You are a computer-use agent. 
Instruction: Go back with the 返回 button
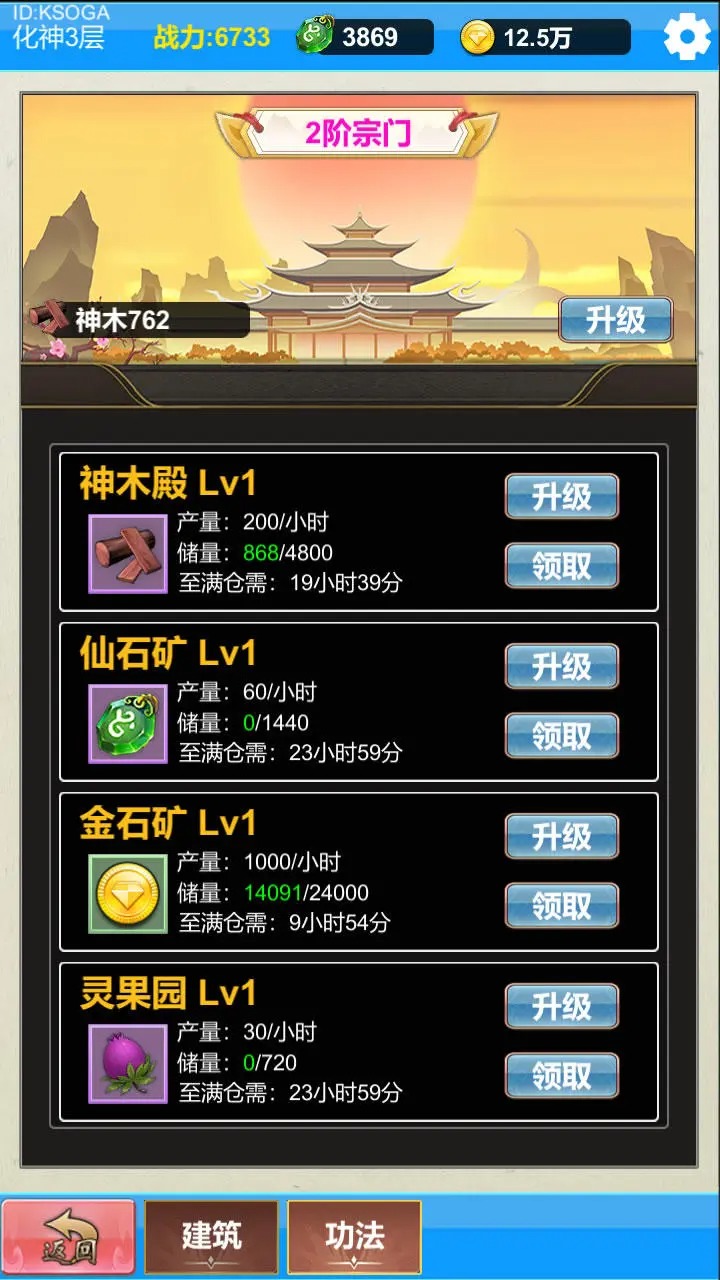68,1238
